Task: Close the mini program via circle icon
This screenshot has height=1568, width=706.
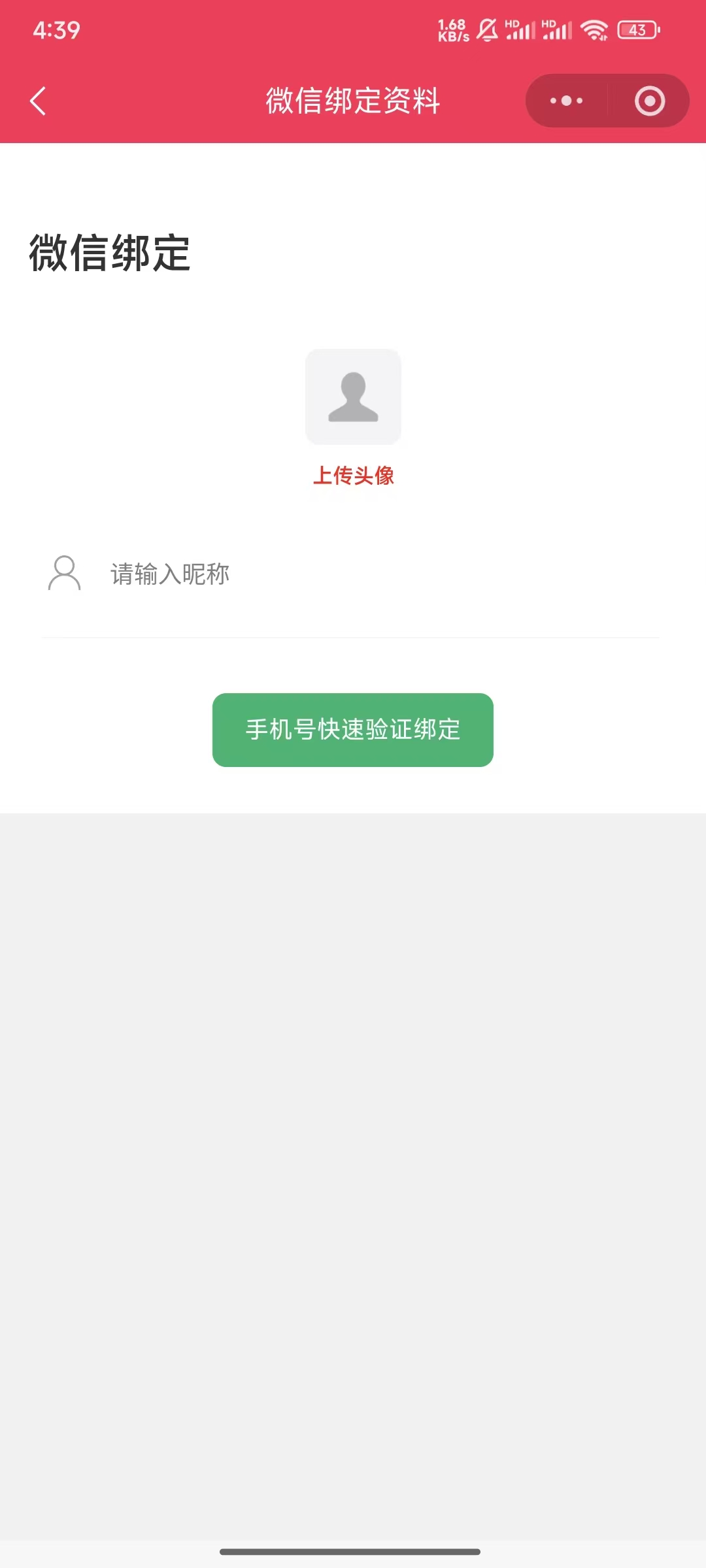Action: (x=649, y=101)
